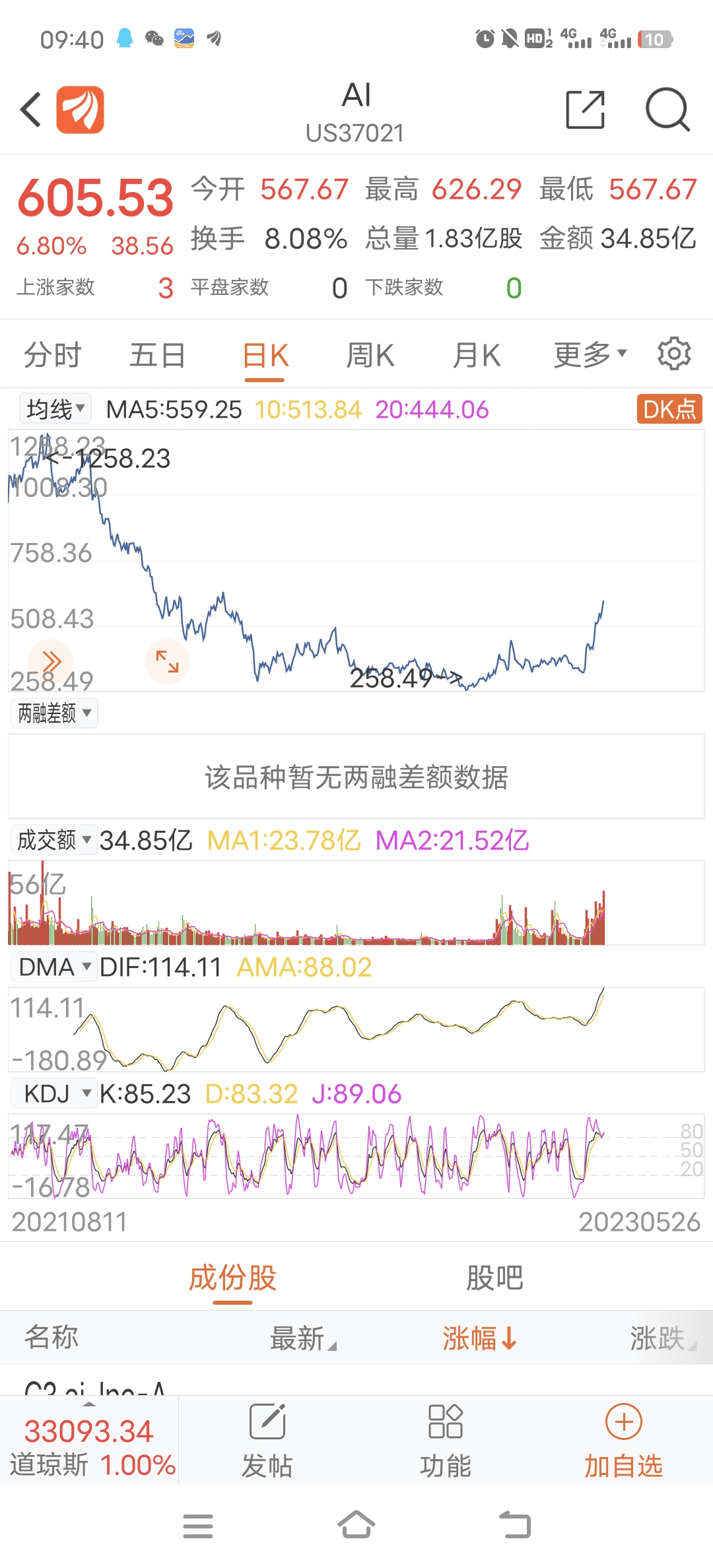
Task: Add this stock via 加自选
Action: coord(623,1441)
